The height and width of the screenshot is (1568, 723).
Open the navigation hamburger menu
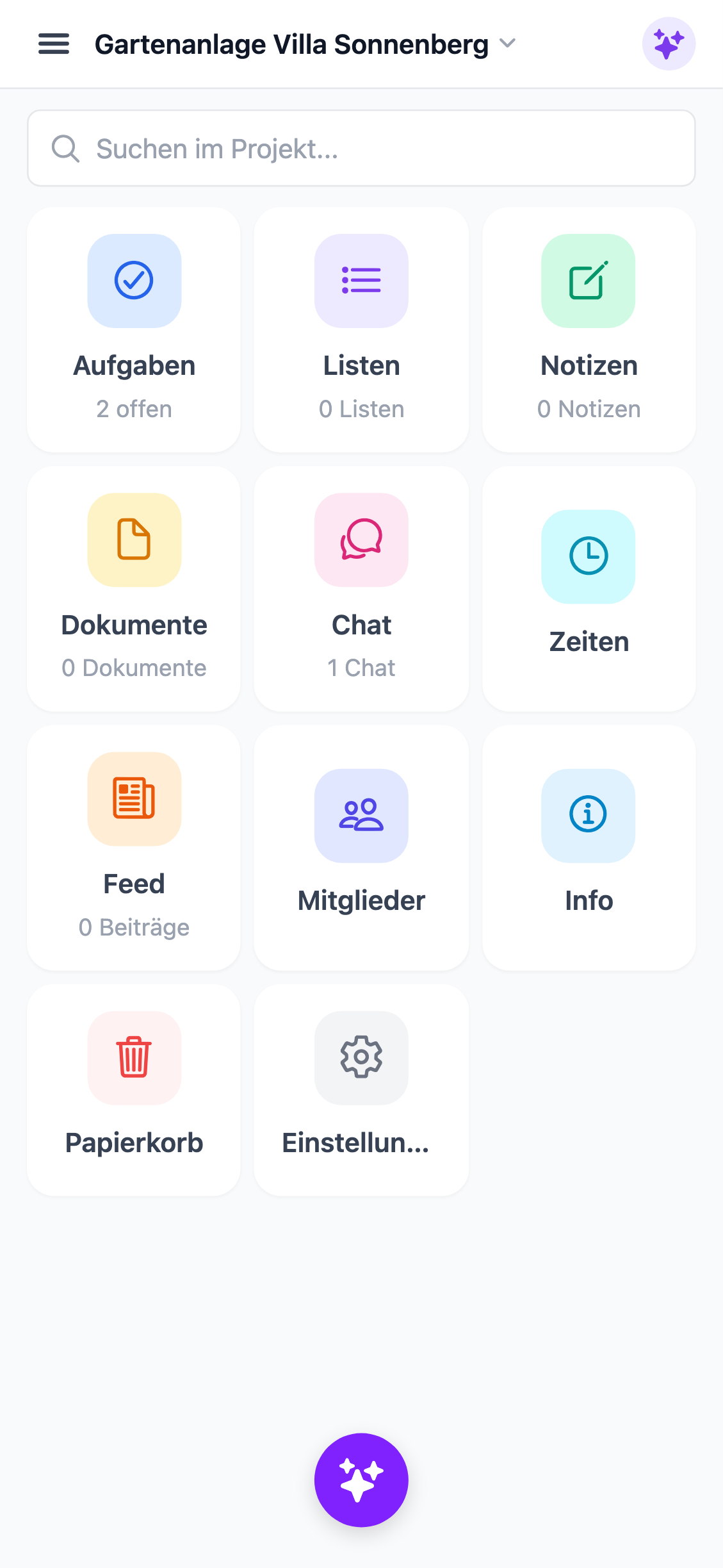pyautogui.click(x=53, y=44)
